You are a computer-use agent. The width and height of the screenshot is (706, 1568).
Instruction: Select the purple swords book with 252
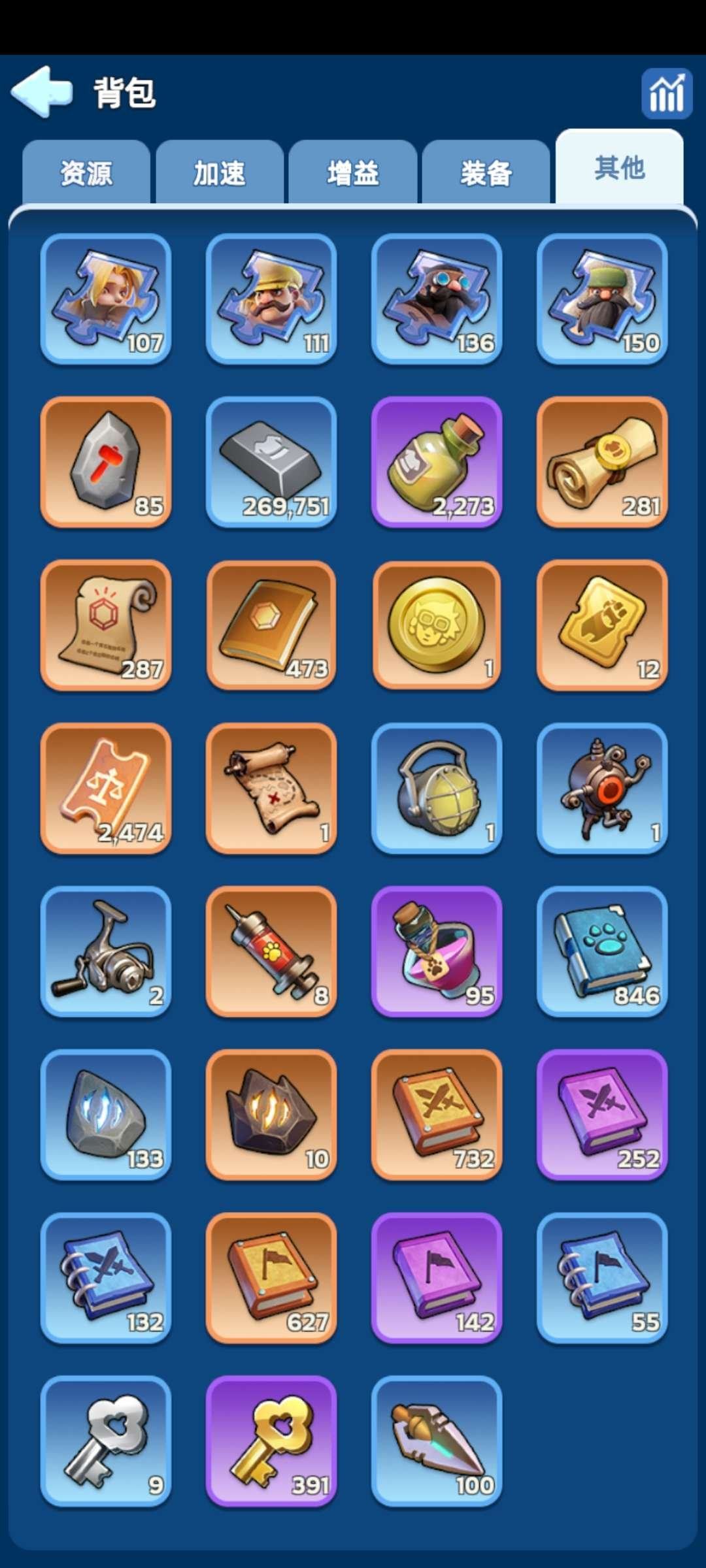point(602,1115)
